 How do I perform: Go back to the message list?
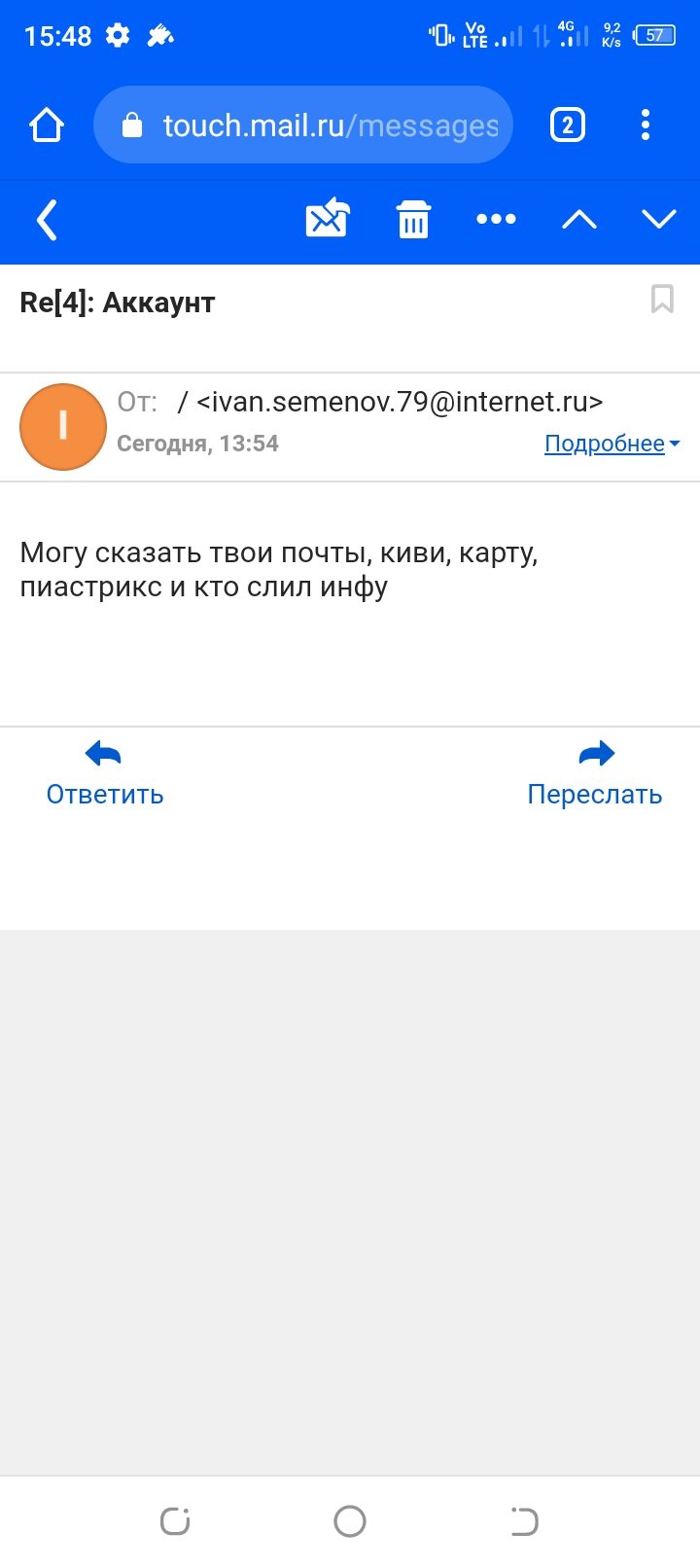47,220
